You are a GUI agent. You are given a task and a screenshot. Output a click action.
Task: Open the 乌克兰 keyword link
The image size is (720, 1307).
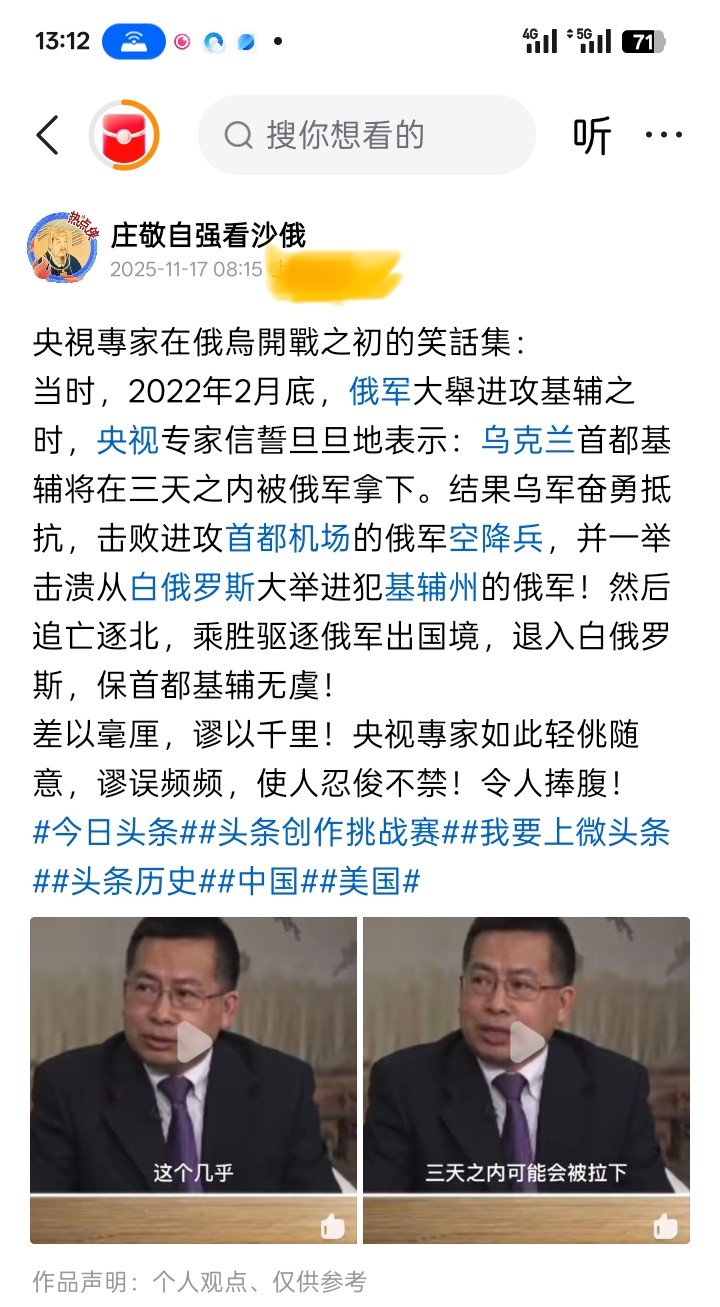[528, 440]
